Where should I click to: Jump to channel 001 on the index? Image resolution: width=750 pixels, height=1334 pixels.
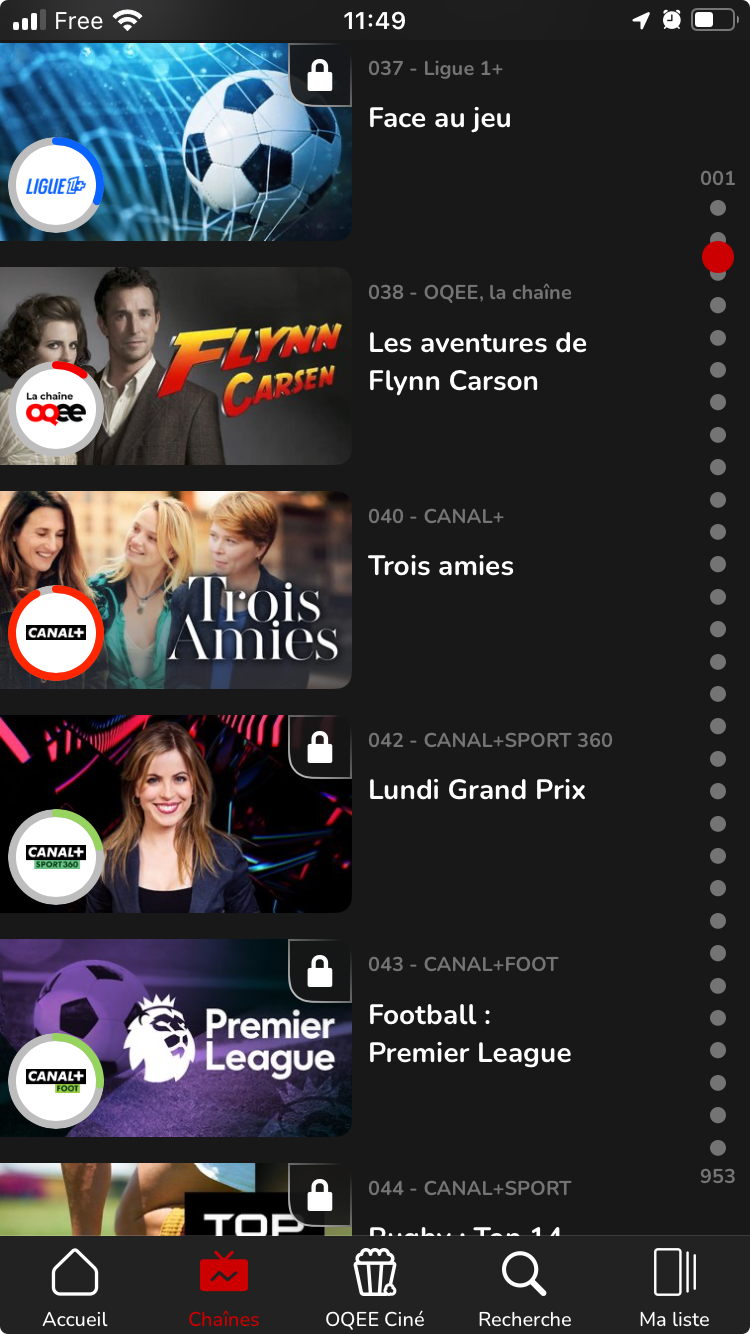coord(717,179)
